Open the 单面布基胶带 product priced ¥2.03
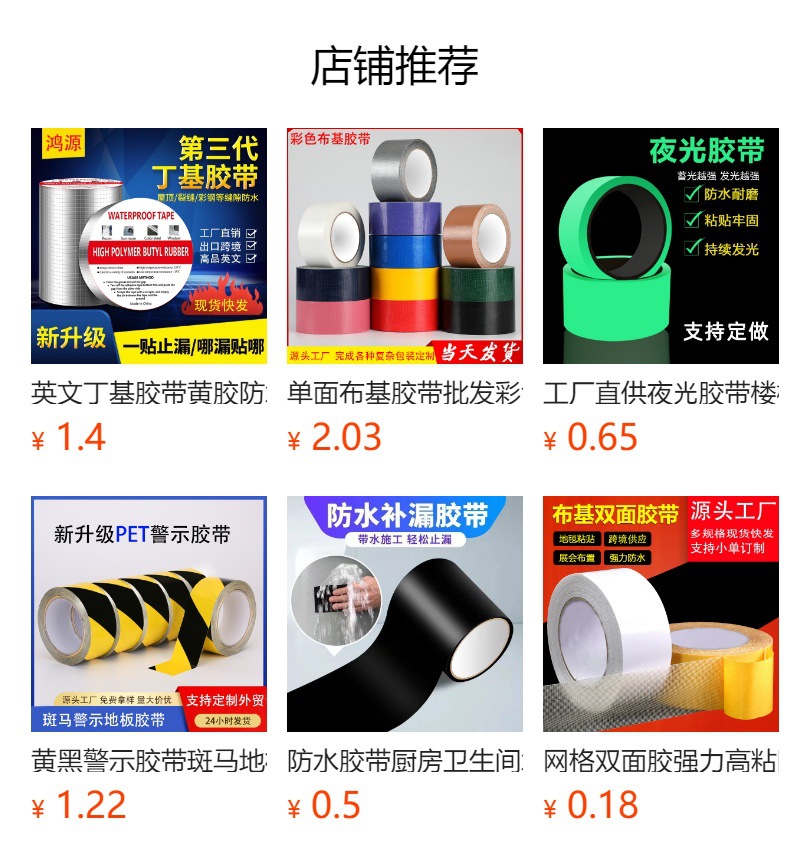Viewport: 790px width, 864px height. 405,291
